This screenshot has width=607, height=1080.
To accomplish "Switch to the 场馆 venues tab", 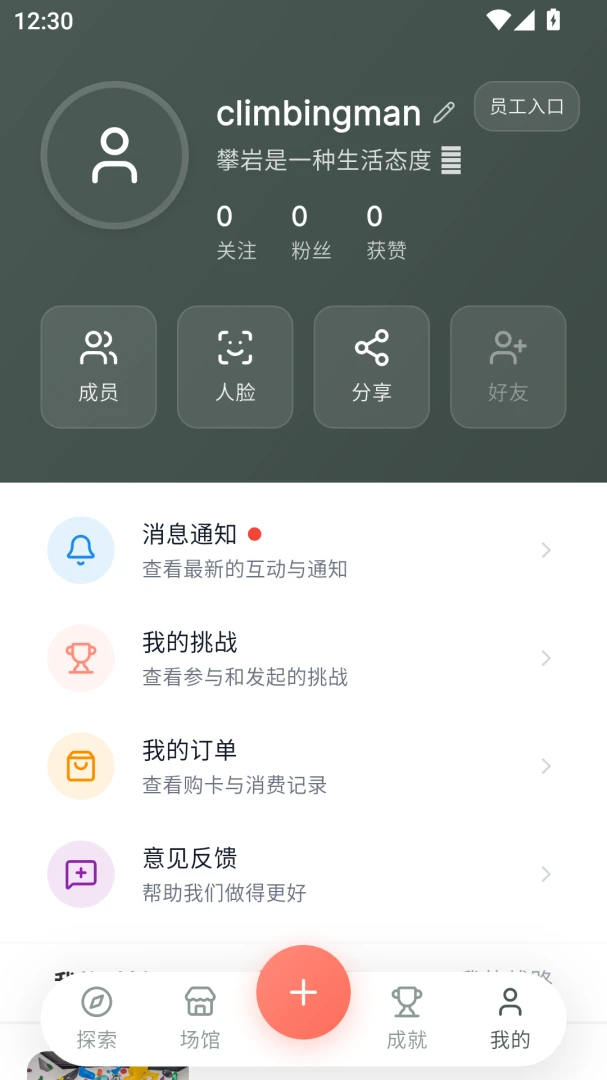I will pyautogui.click(x=200, y=1018).
